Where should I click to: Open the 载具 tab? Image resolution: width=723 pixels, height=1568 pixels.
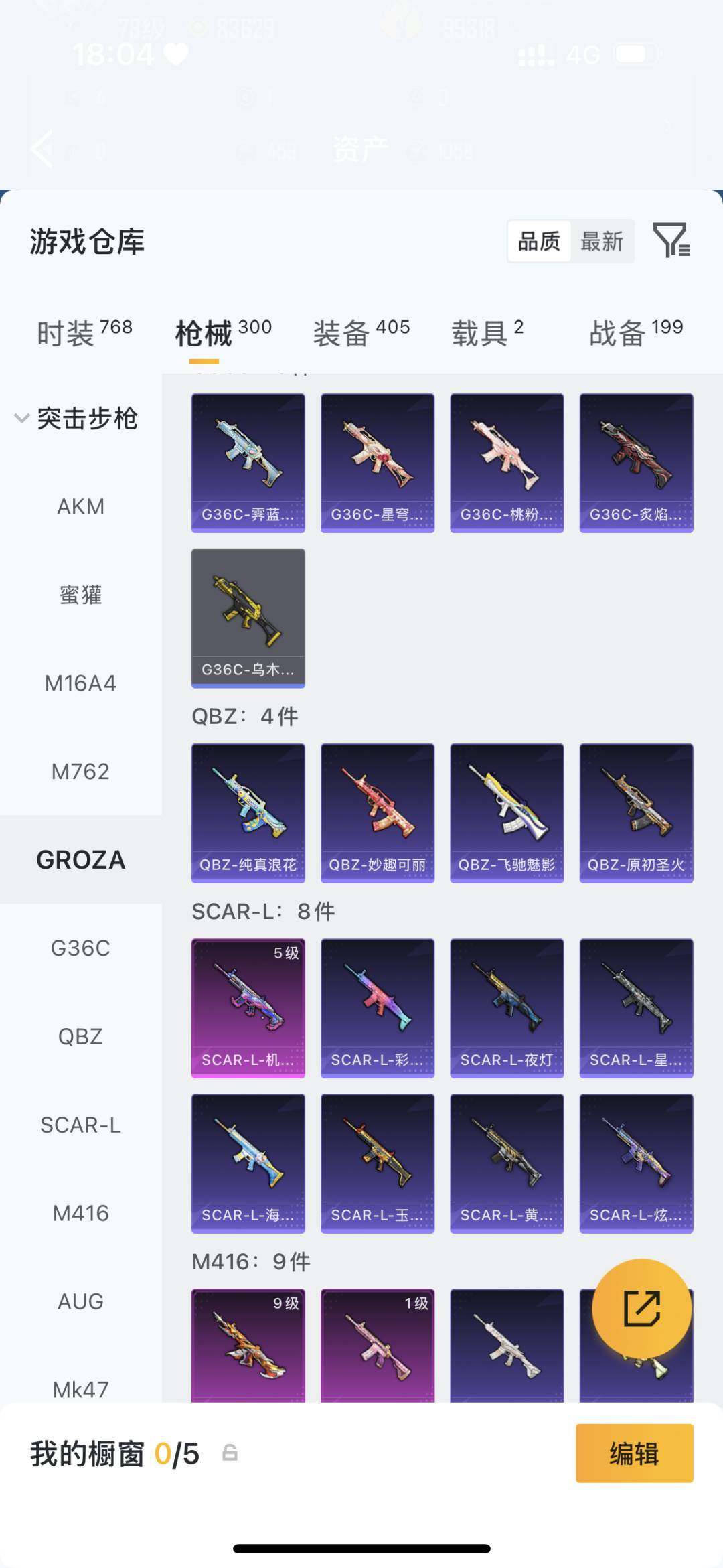pos(487,332)
